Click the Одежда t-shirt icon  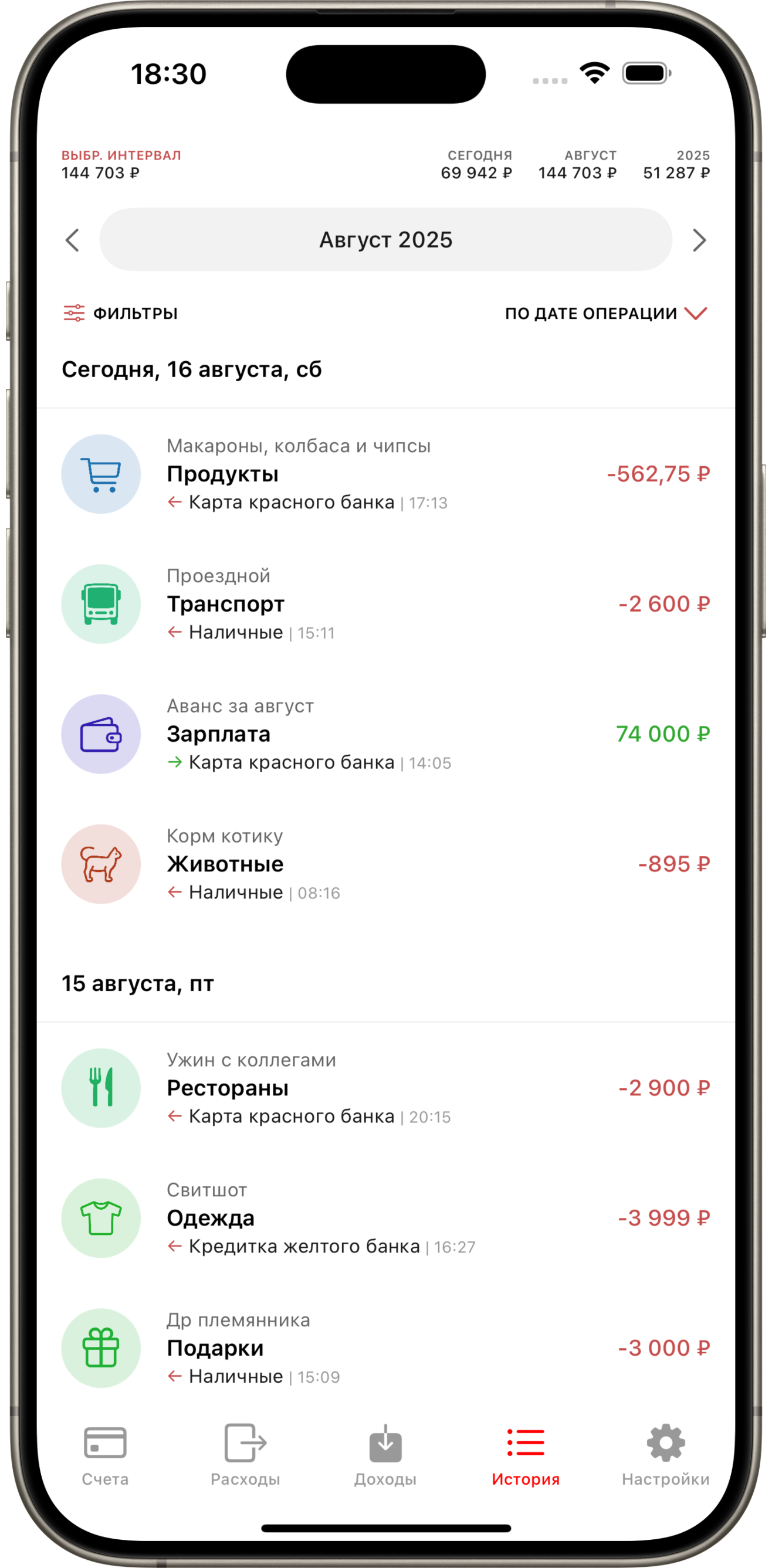(101, 1219)
